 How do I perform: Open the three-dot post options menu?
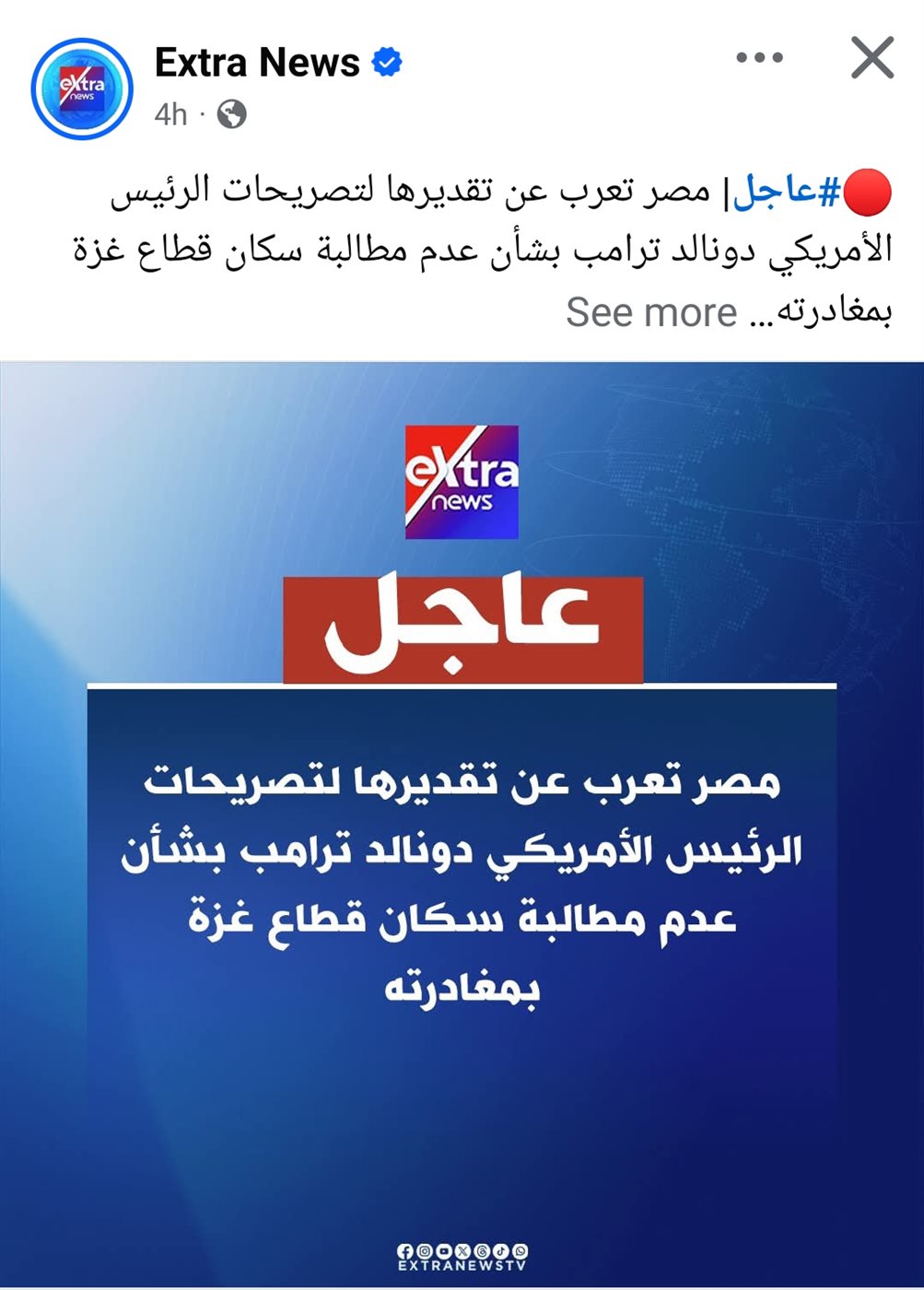click(x=759, y=58)
